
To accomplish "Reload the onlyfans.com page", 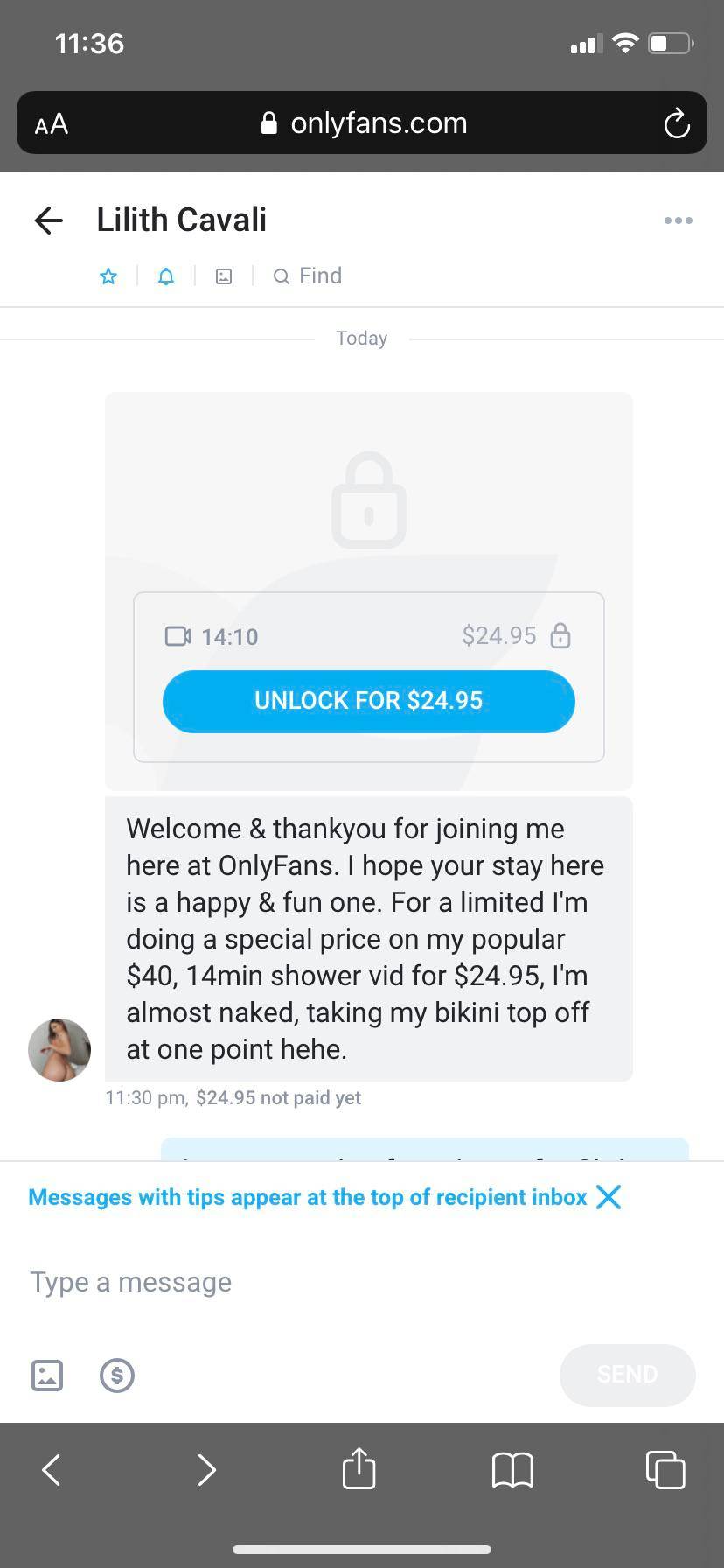I will pyautogui.click(x=677, y=123).
